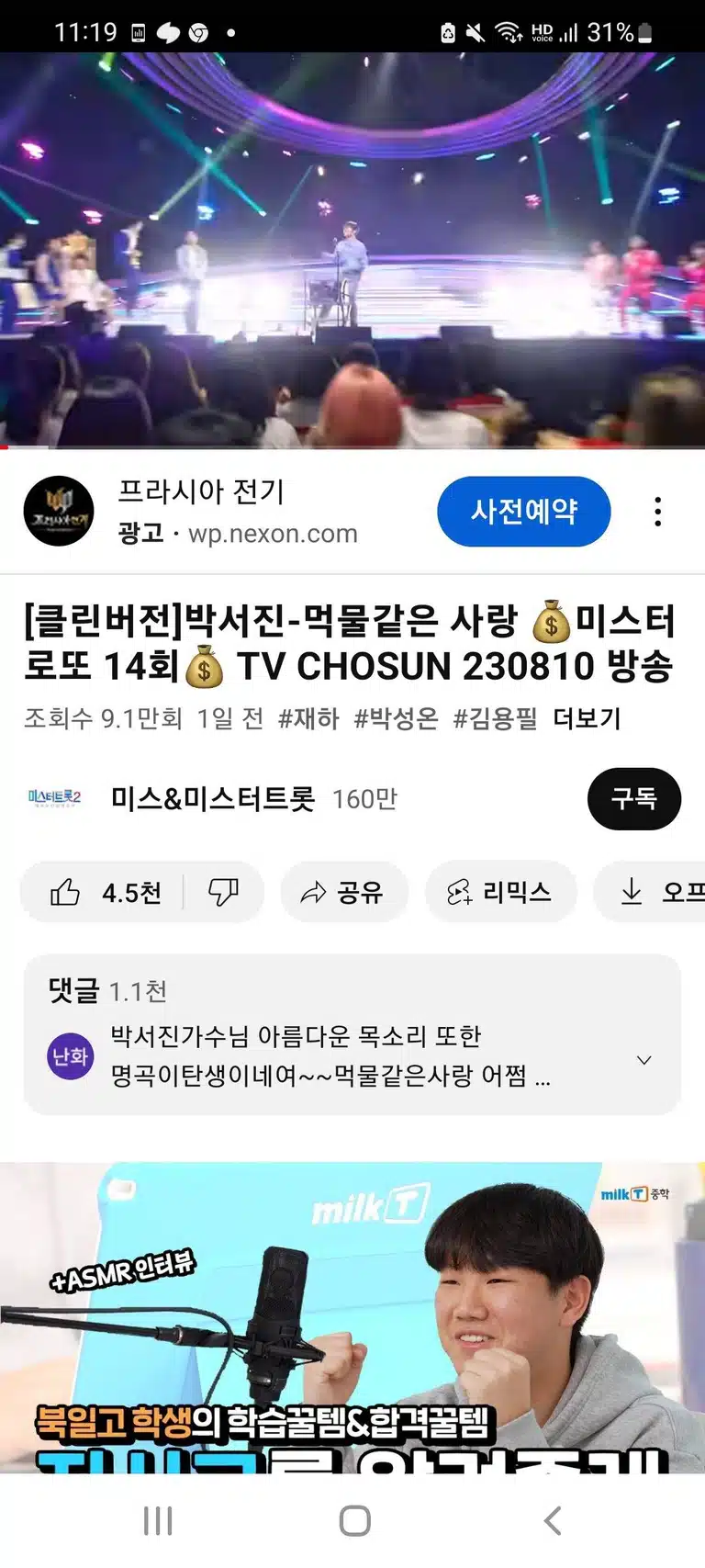Tap the video player to show controls
Viewport: 705px width, 1568px height.
pyautogui.click(x=352, y=250)
